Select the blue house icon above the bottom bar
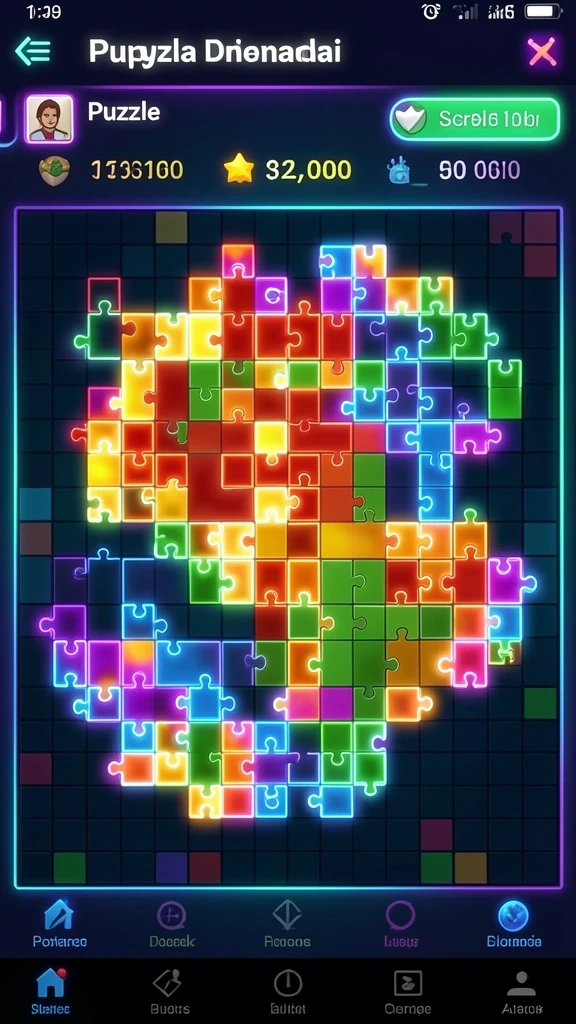This screenshot has height=1024, width=576. pos(59,915)
